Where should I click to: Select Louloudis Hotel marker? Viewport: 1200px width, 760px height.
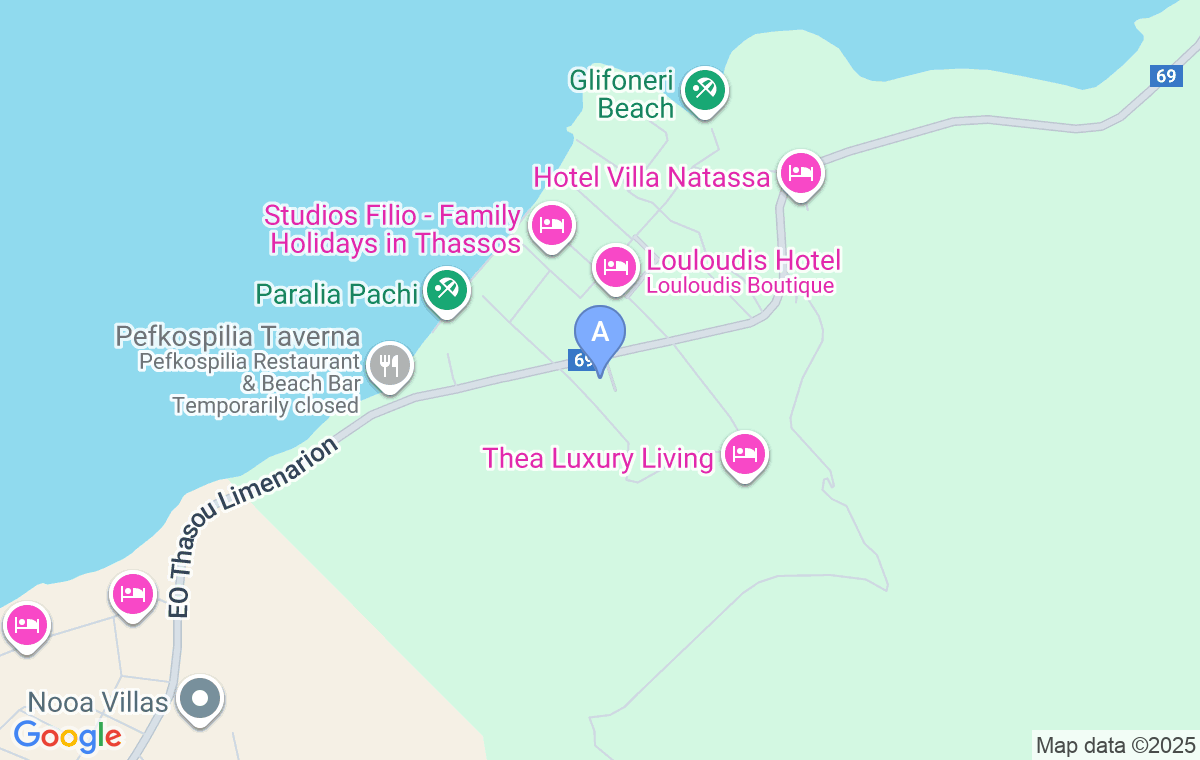(616, 267)
